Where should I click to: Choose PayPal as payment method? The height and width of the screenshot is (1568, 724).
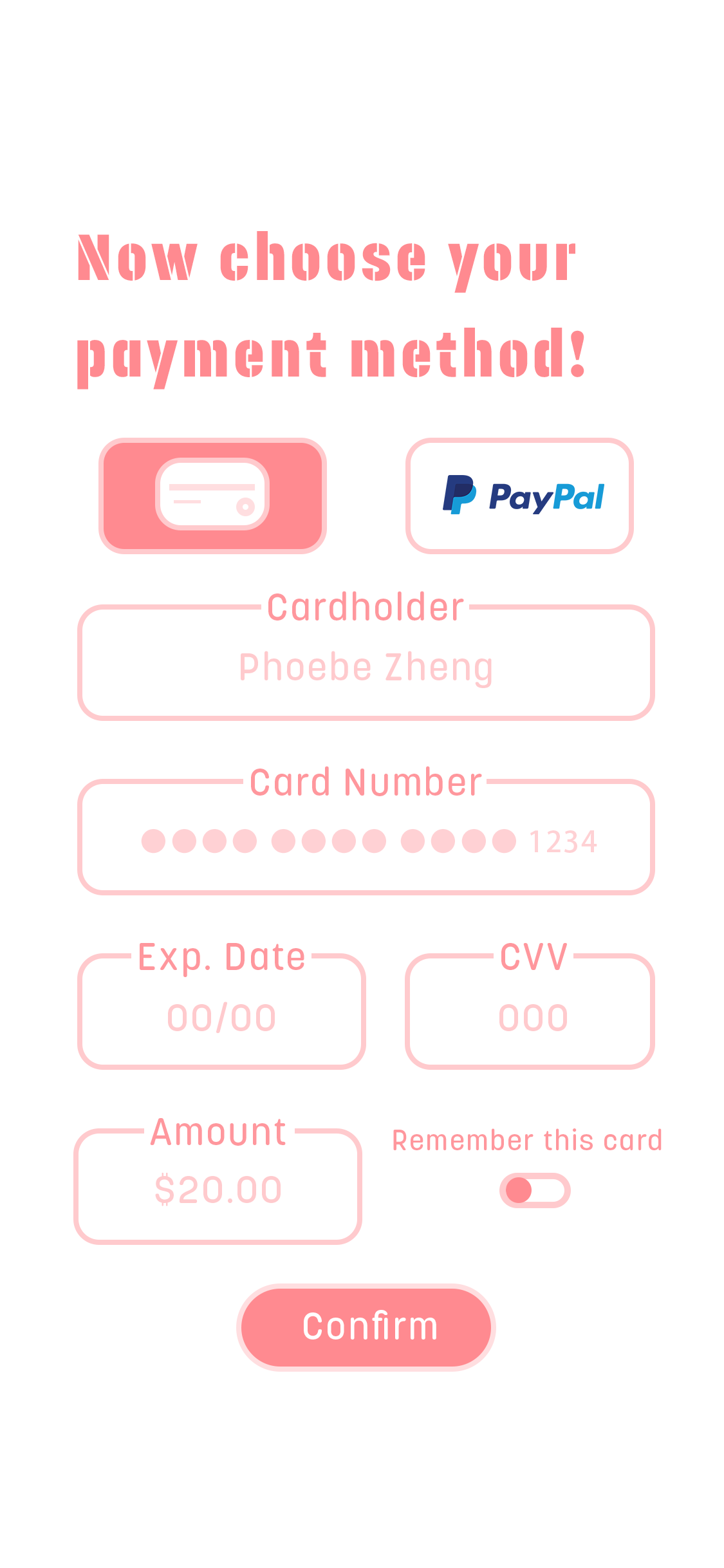click(519, 496)
